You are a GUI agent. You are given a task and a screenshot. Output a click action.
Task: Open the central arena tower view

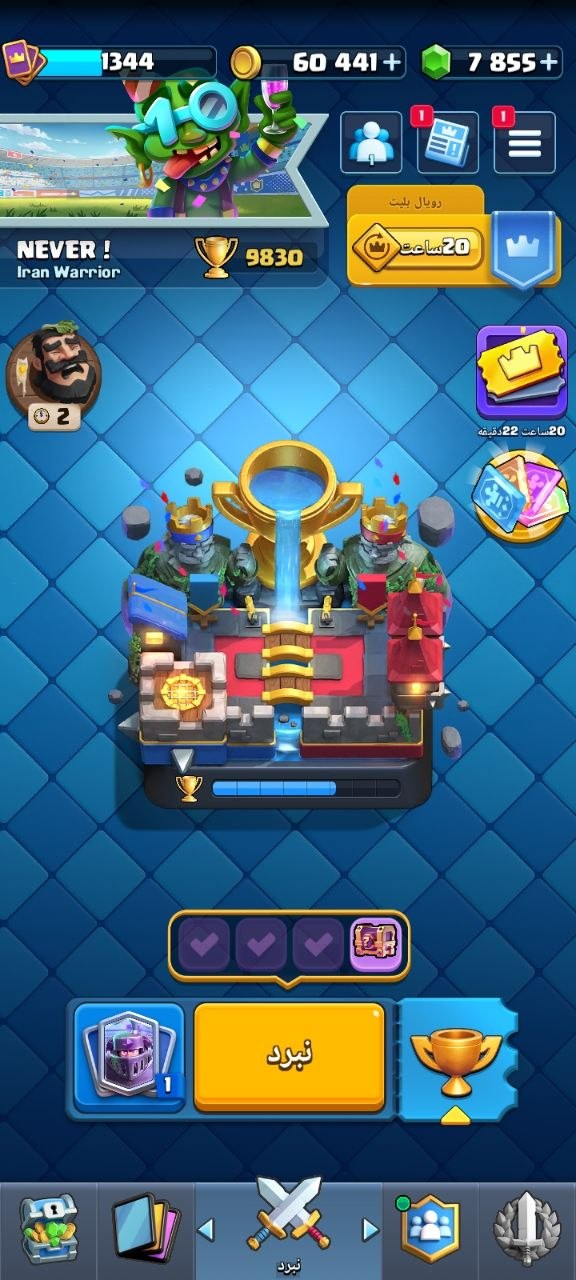[x=288, y=620]
